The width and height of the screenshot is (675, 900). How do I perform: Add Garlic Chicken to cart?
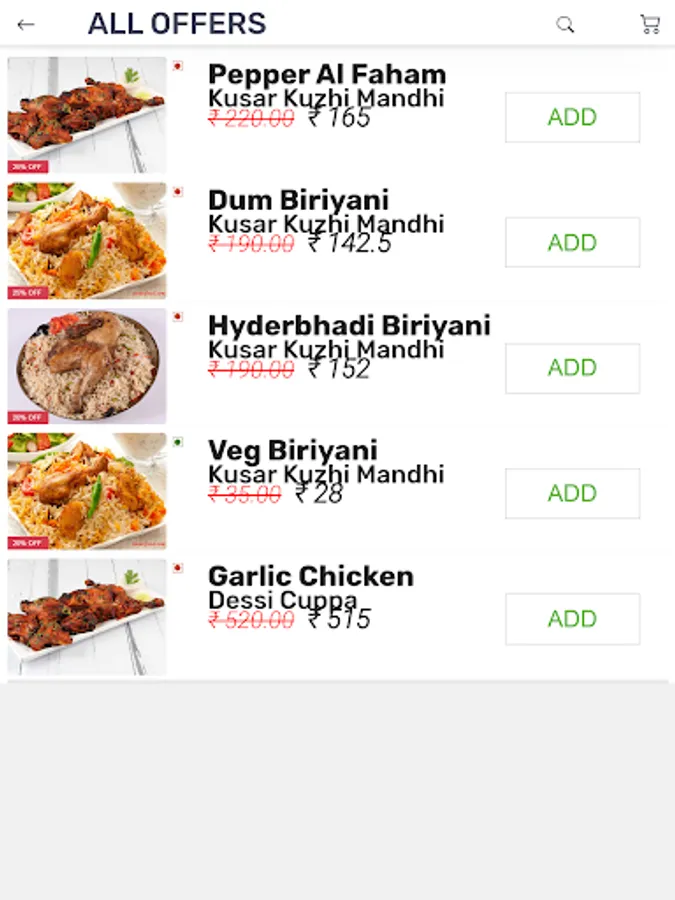(x=572, y=619)
